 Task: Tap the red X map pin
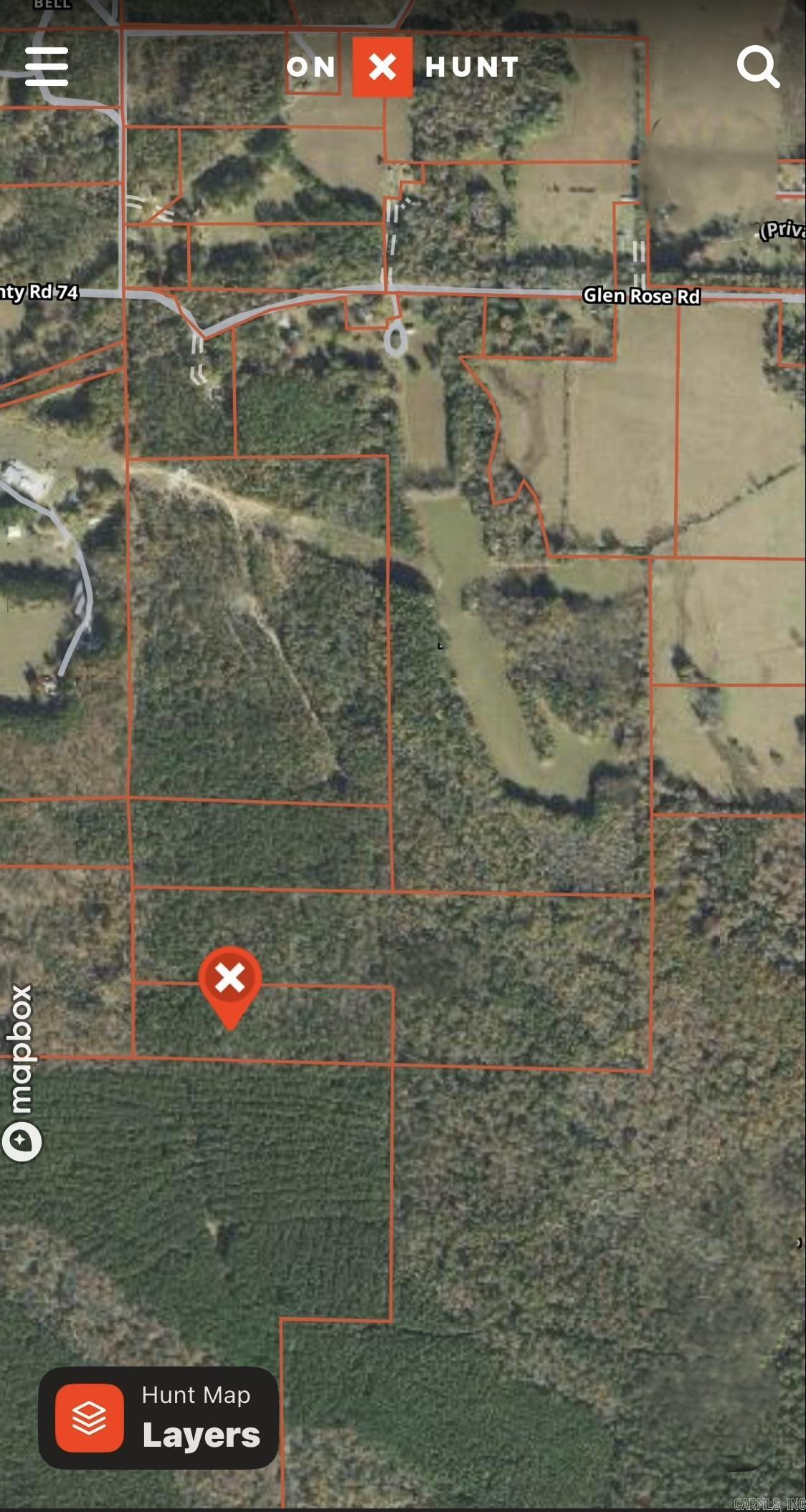pos(230,981)
